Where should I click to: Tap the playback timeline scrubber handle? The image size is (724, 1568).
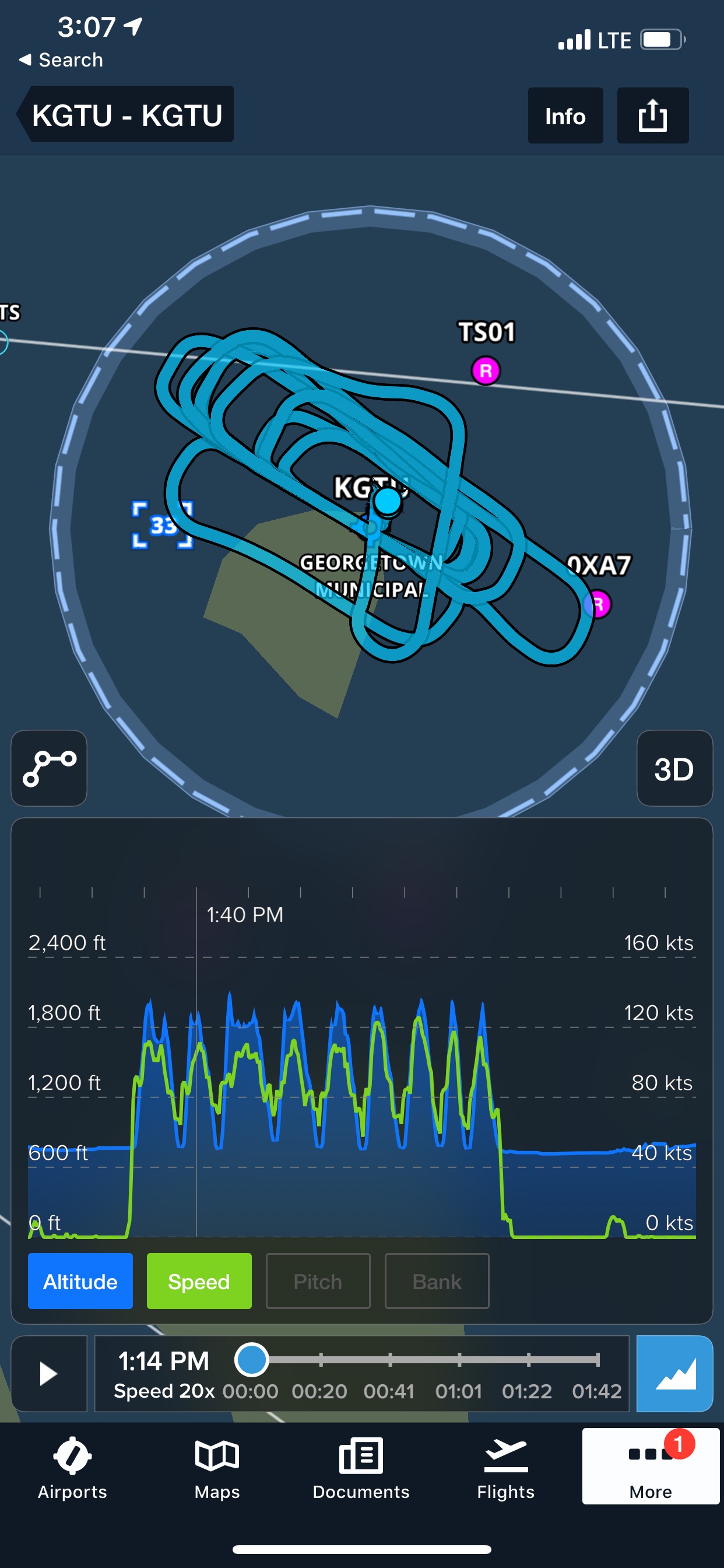252,1359
